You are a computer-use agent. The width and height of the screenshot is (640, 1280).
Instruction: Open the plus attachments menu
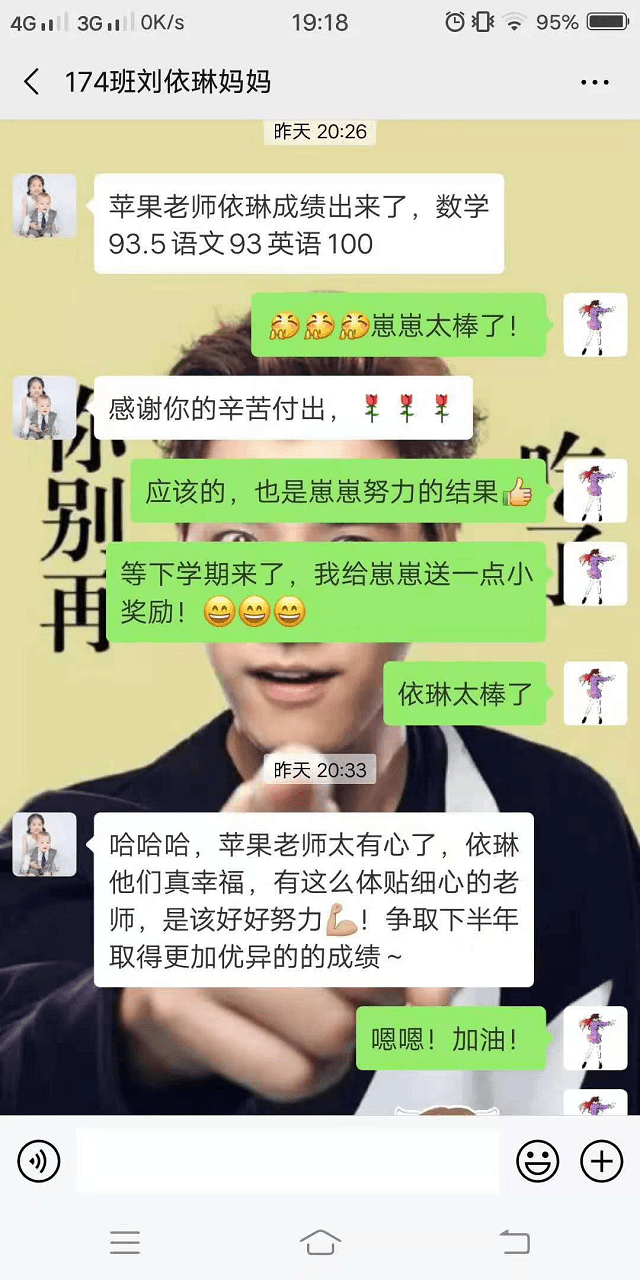[x=601, y=1161]
